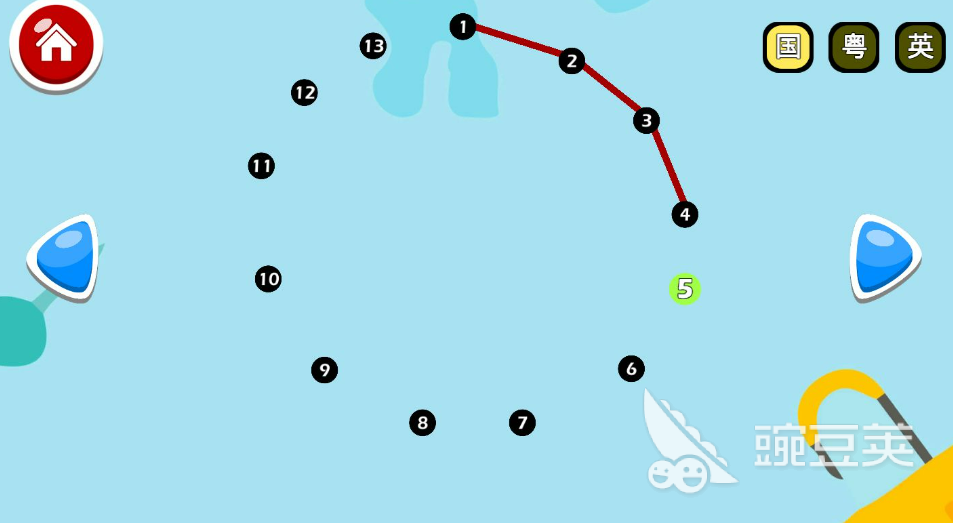Tap dot number 12
The height and width of the screenshot is (523, 953).
pos(304,93)
